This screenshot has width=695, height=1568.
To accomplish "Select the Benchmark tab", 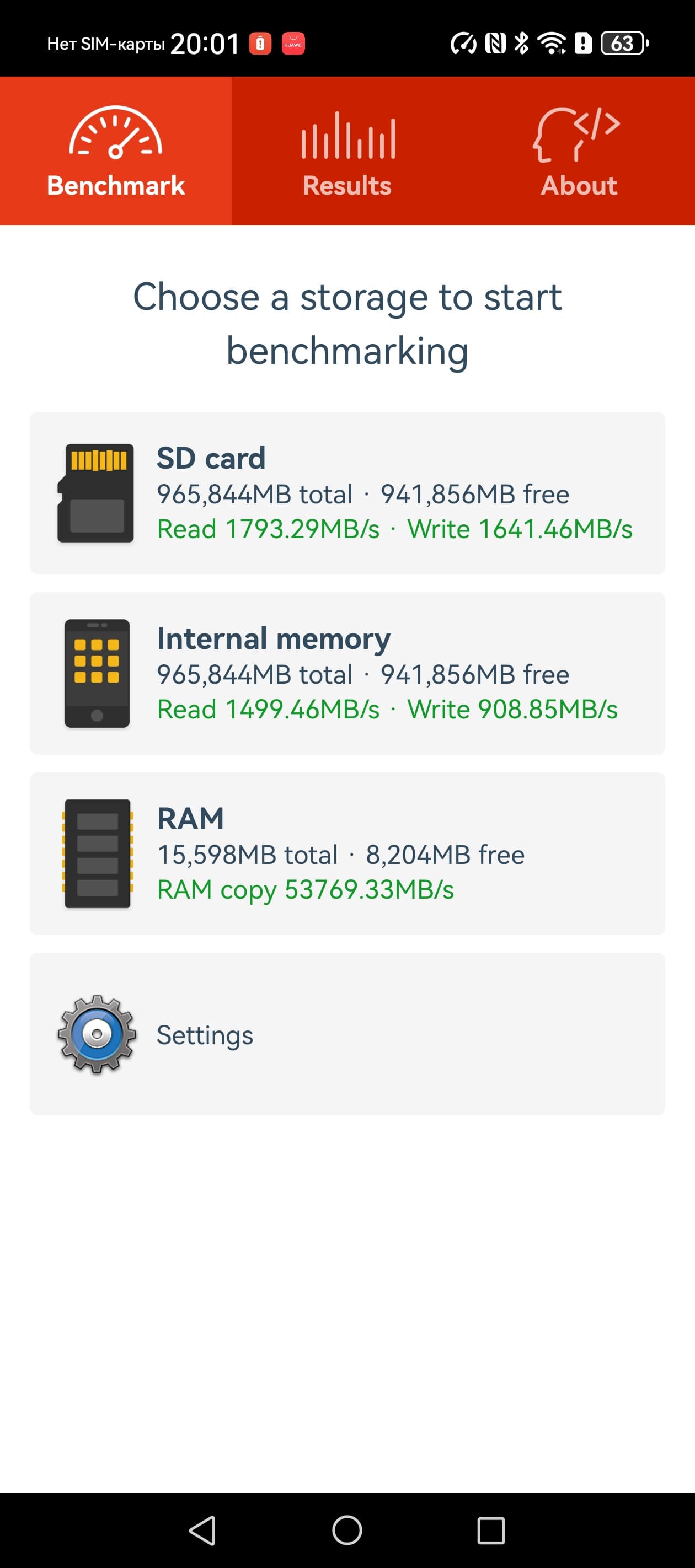I will [116, 151].
